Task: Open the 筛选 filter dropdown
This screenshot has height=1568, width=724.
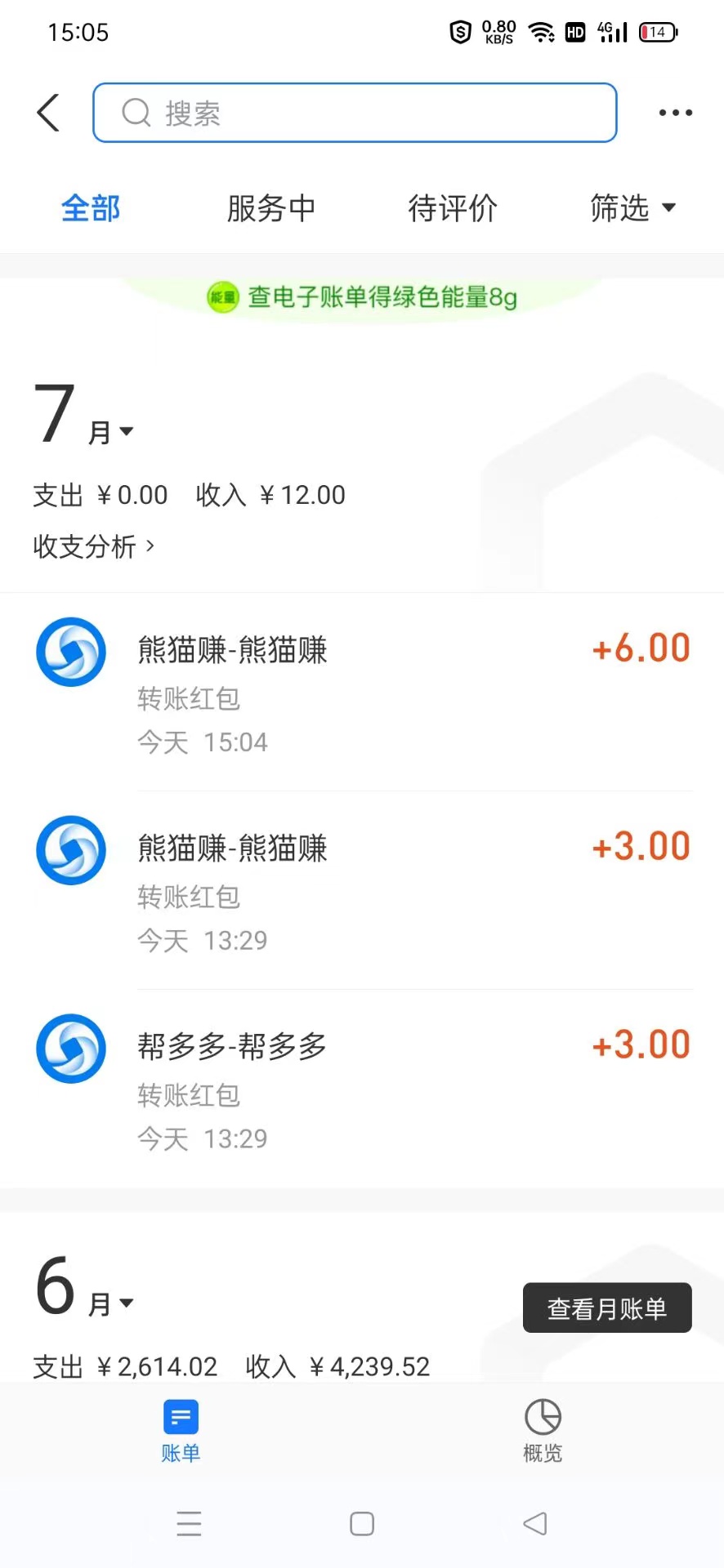Action: click(632, 208)
